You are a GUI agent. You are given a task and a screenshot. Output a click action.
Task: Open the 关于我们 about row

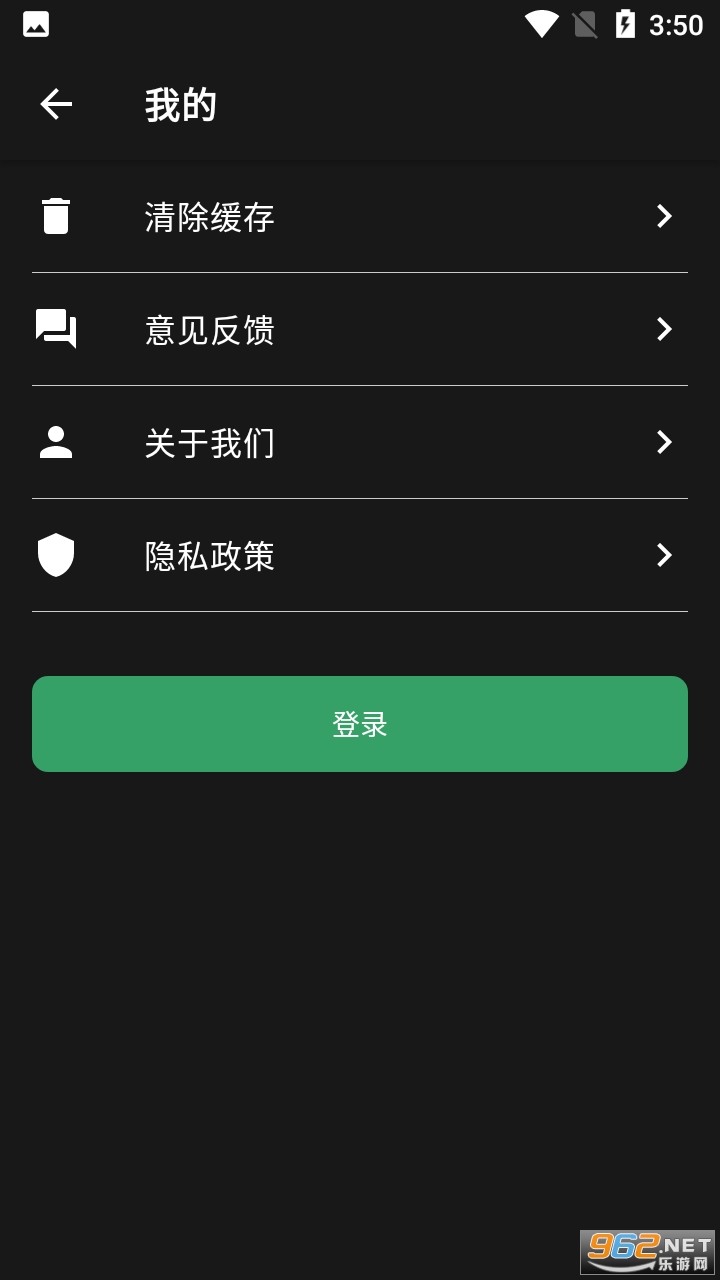click(x=360, y=442)
